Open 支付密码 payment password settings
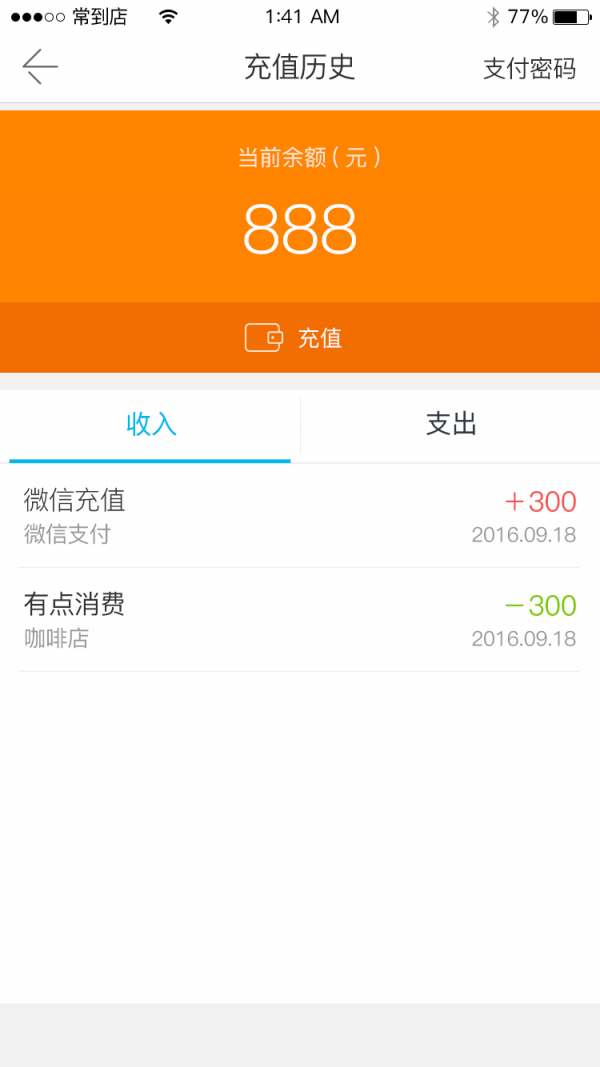The height and width of the screenshot is (1067, 600). pyautogui.click(x=529, y=68)
